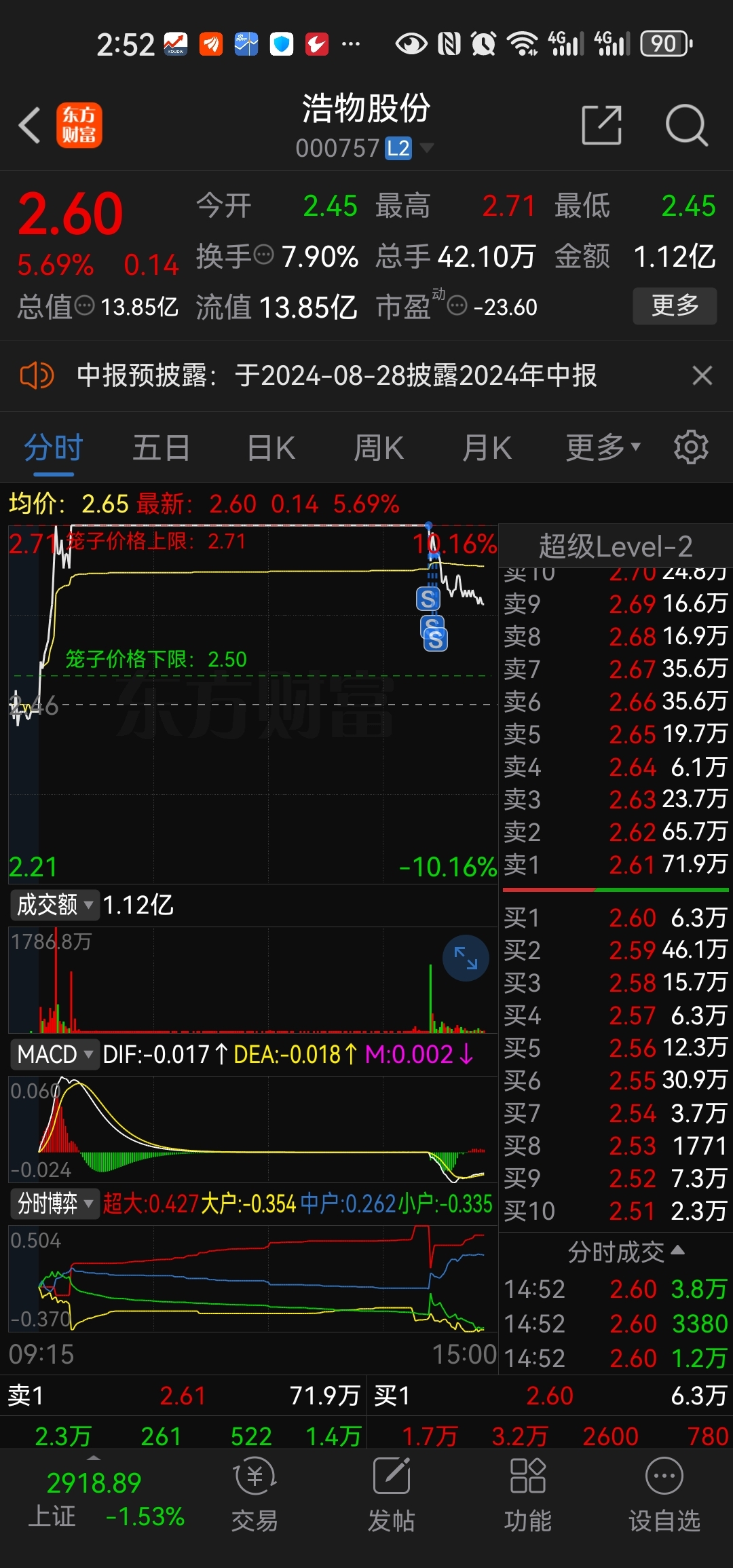Go back using the top-left arrow
This screenshot has height=1568, width=733.
30,126
